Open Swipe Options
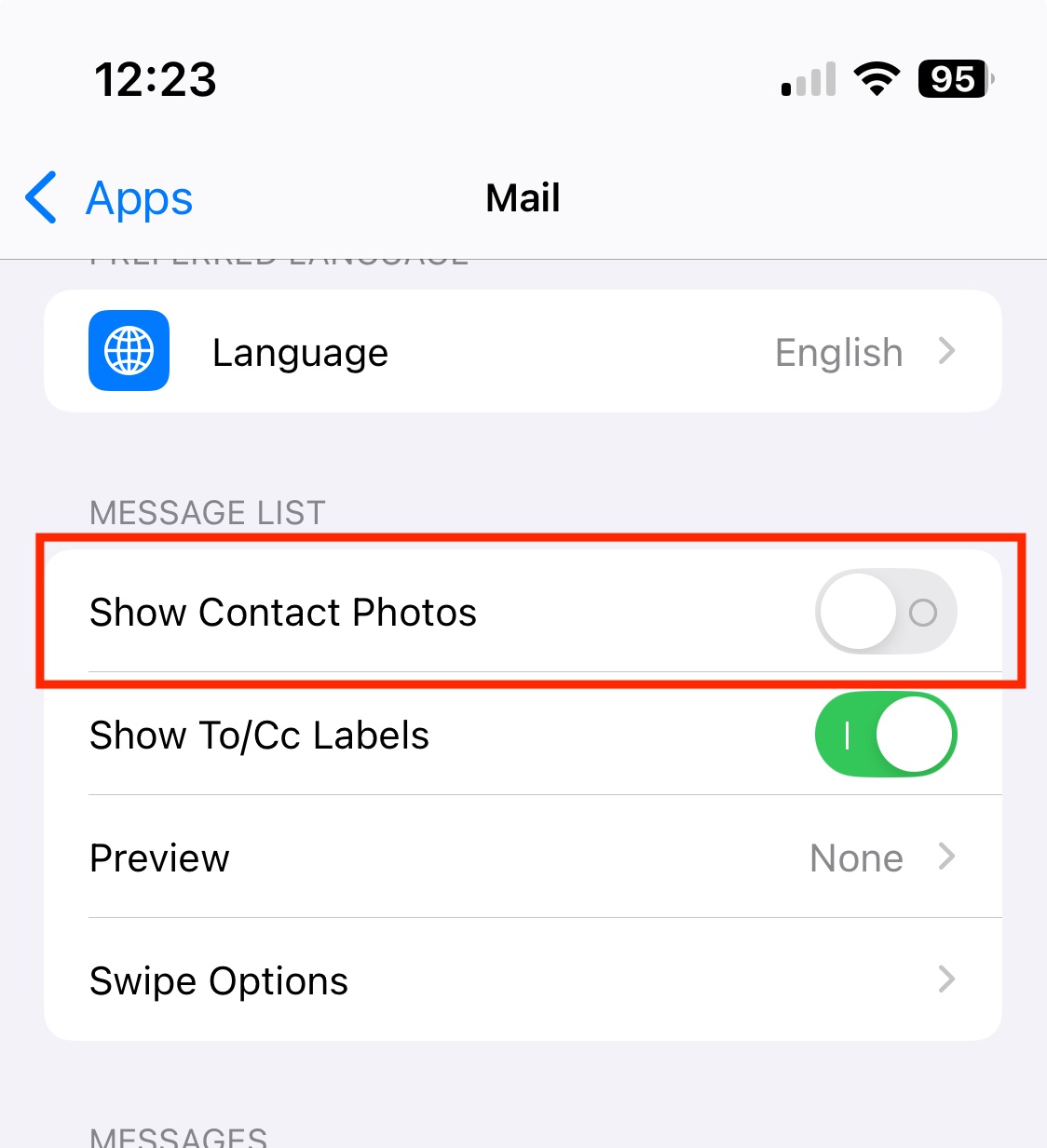 pyautogui.click(x=522, y=980)
